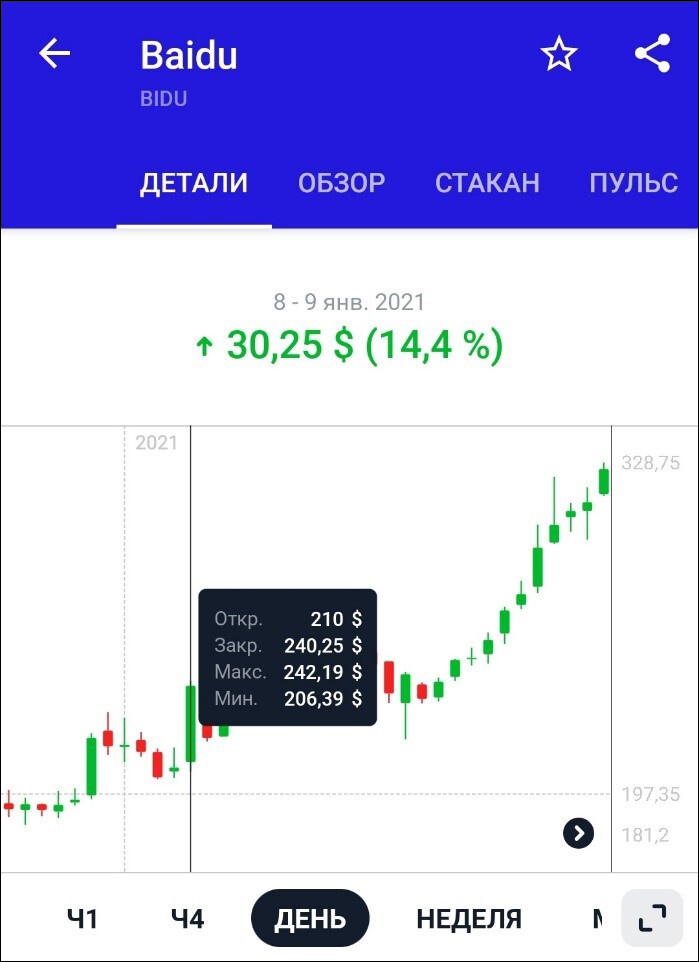Image resolution: width=699 pixels, height=962 pixels.
Task: Go back from Baidu stock page
Action: click(x=54, y=54)
